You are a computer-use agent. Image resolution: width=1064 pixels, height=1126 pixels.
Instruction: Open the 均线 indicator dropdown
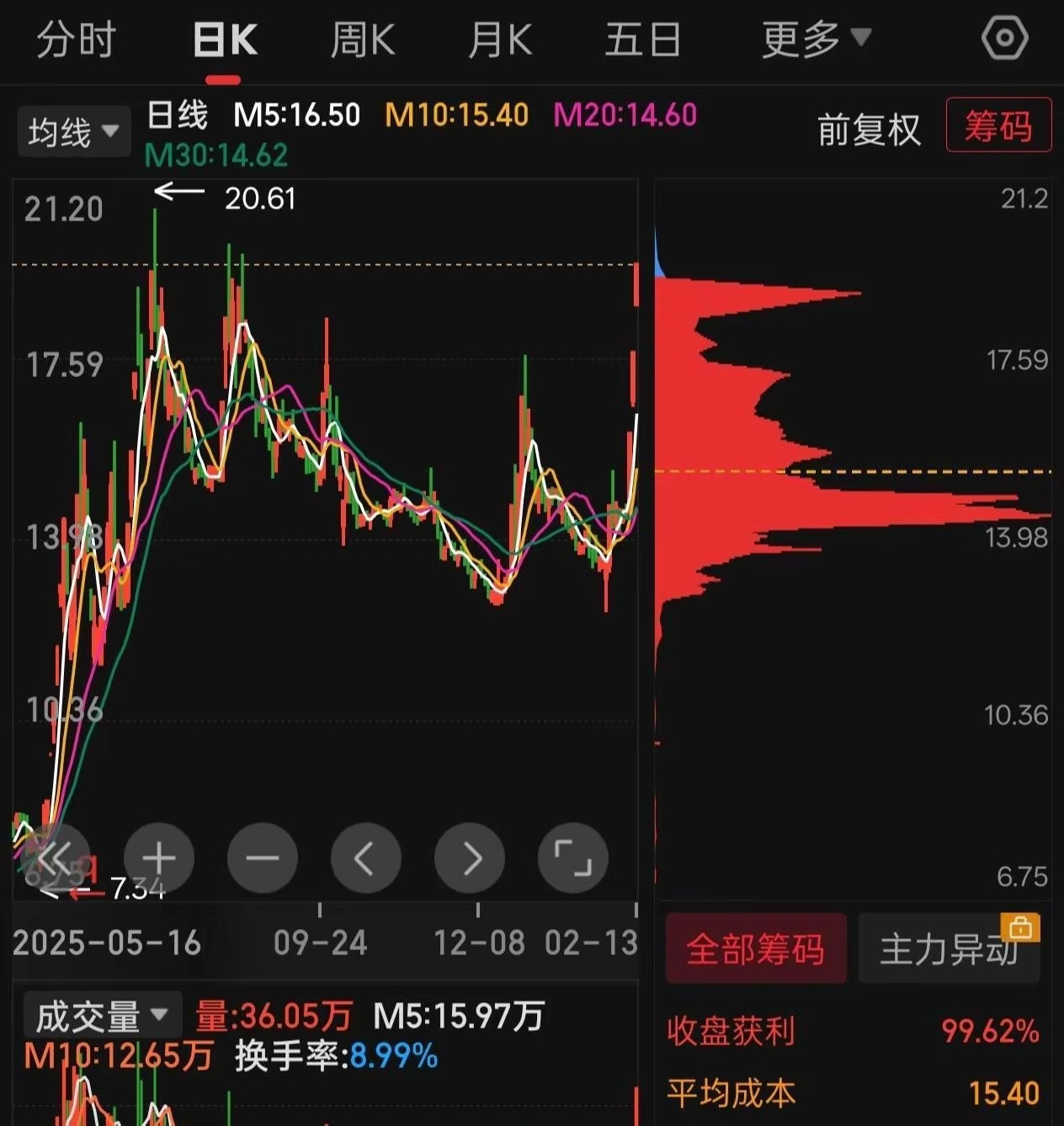[73, 130]
